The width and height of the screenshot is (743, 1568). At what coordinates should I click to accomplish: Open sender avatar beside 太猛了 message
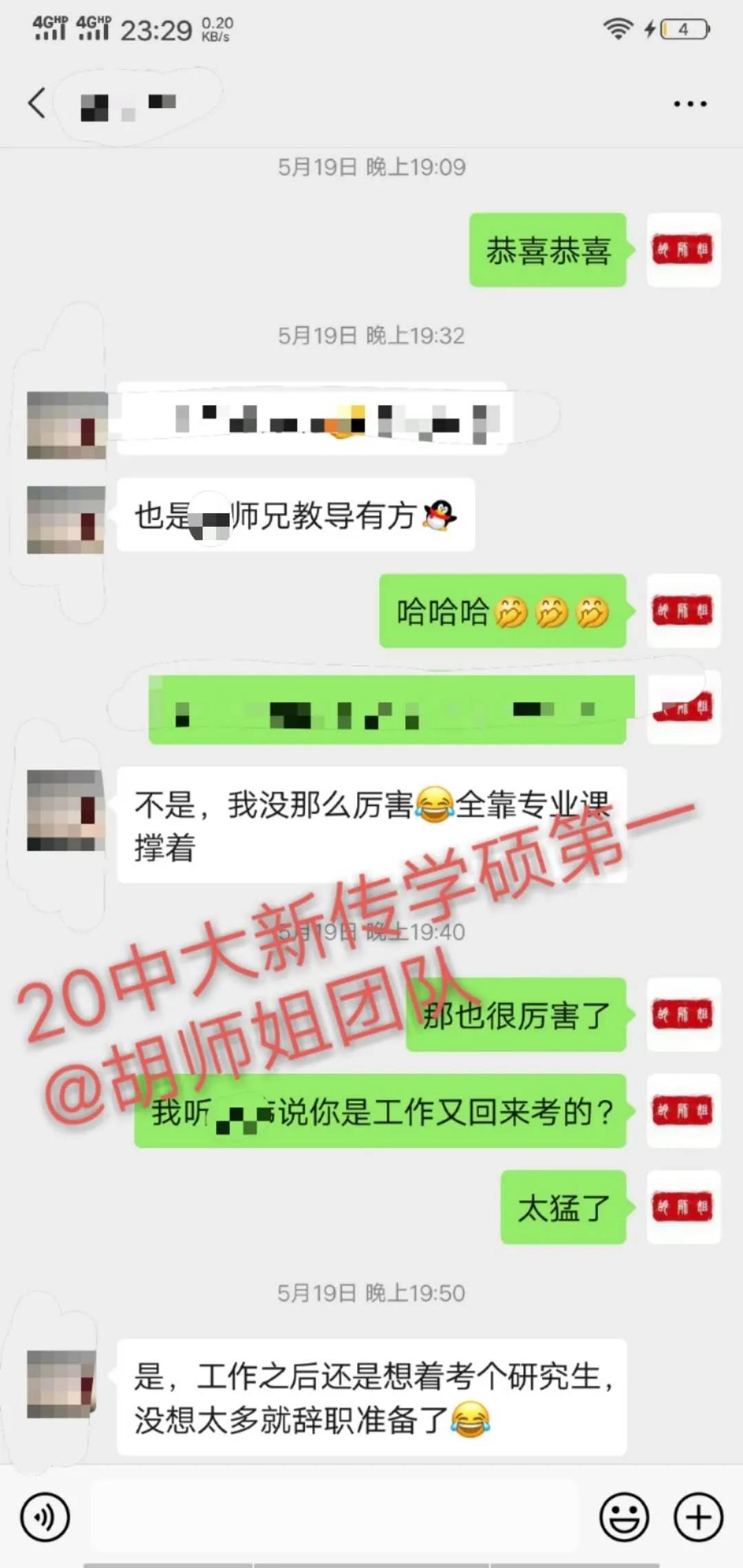tap(683, 1207)
